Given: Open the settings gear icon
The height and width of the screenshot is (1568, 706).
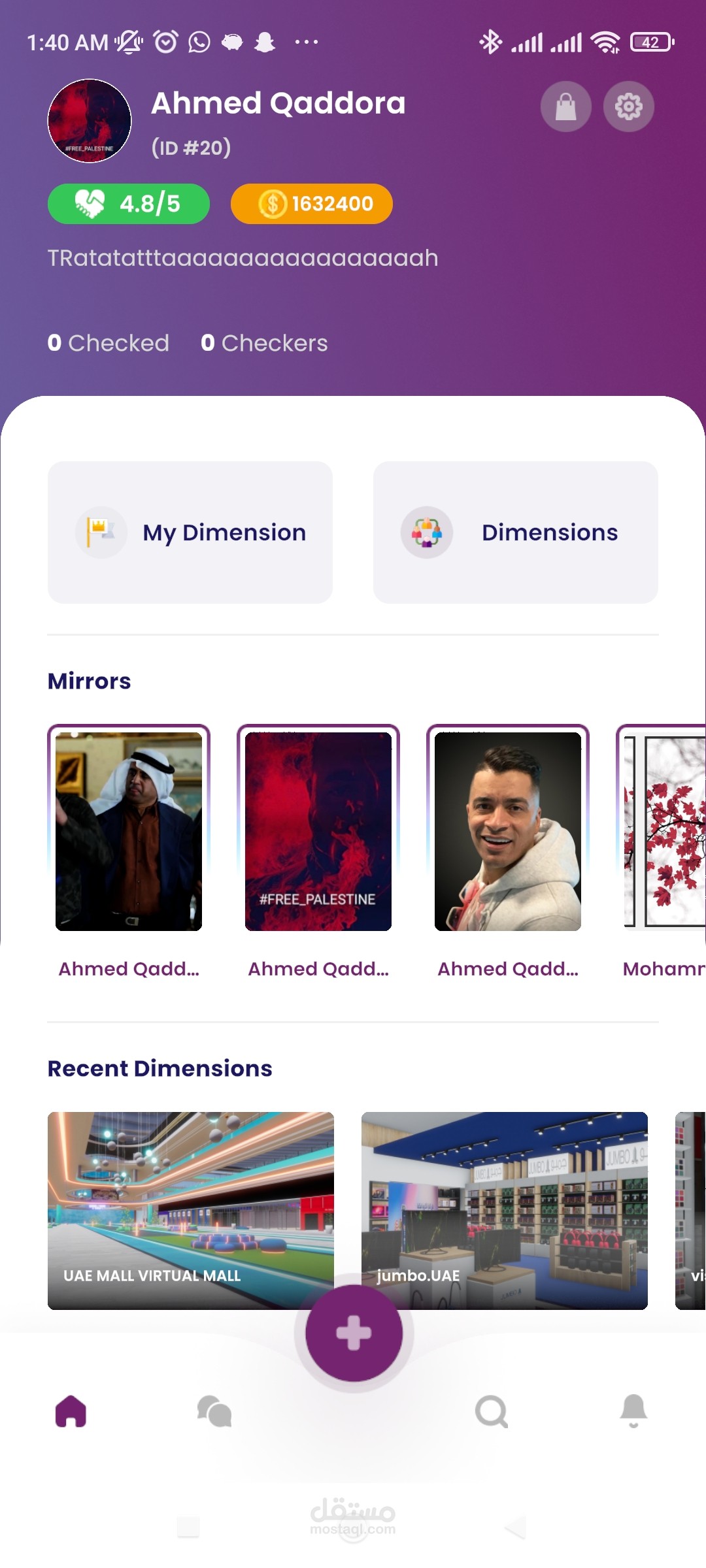Looking at the screenshot, I should (x=628, y=106).
